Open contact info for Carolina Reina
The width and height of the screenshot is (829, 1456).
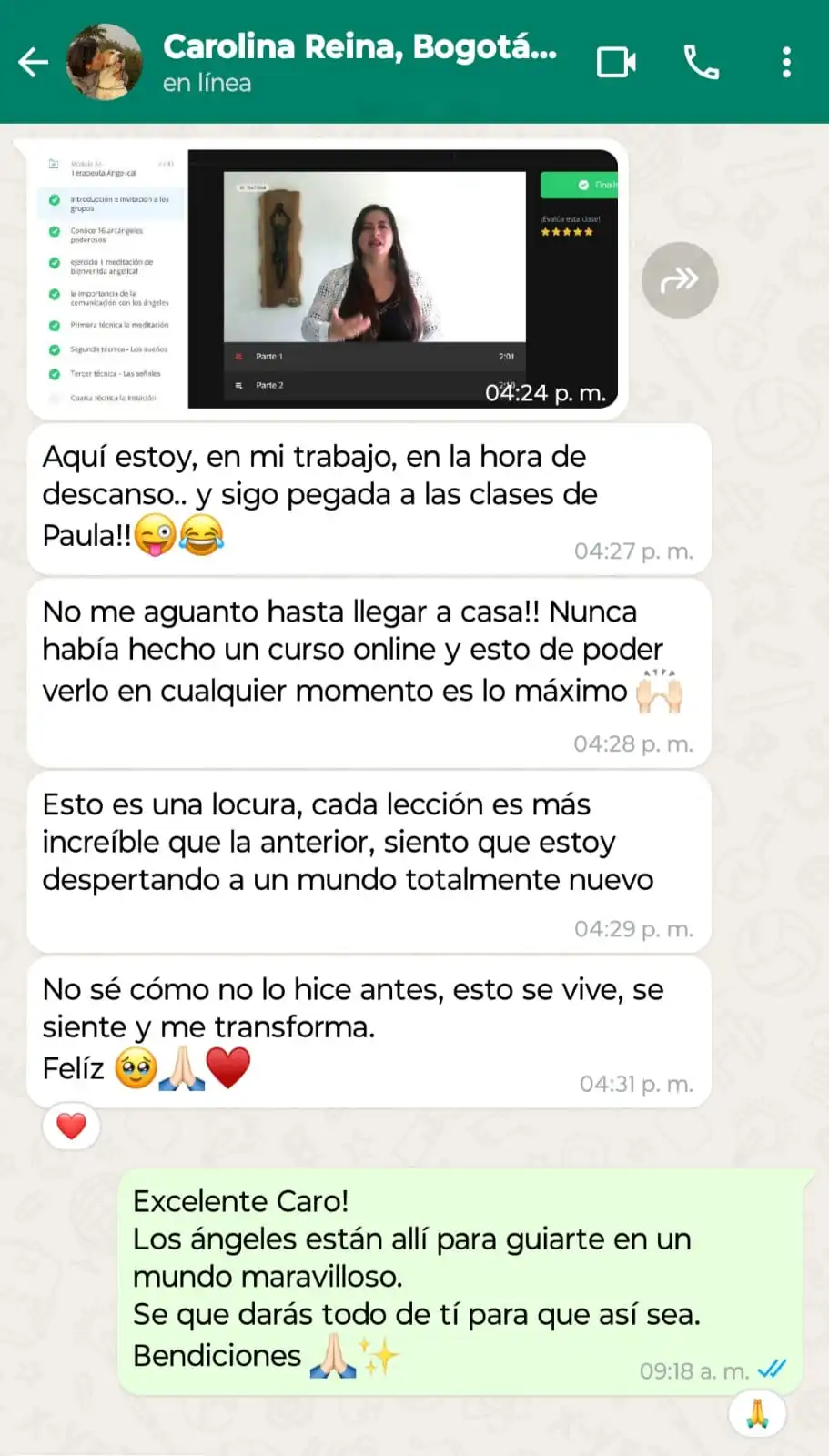pyautogui.click(x=359, y=62)
